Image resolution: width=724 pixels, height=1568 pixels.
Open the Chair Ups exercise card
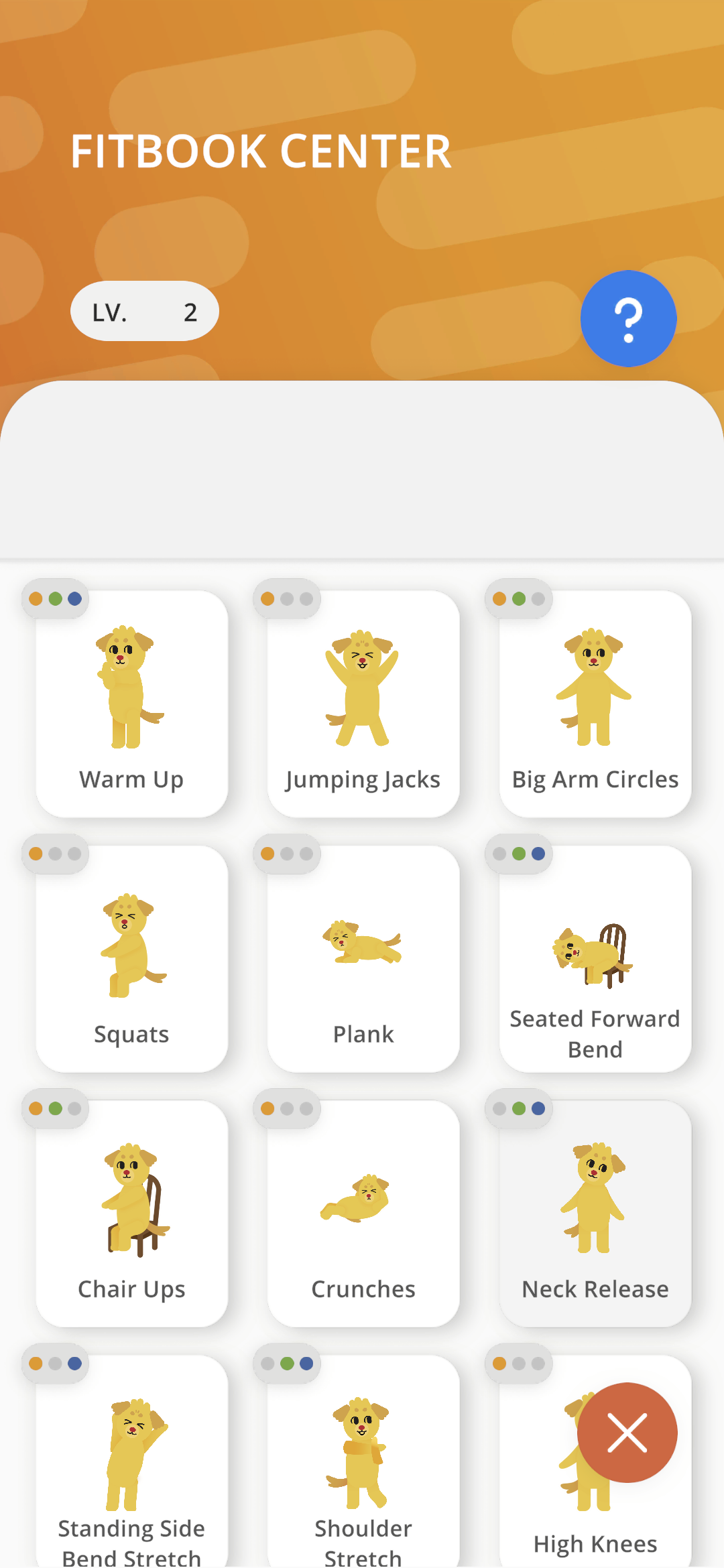tap(131, 1213)
